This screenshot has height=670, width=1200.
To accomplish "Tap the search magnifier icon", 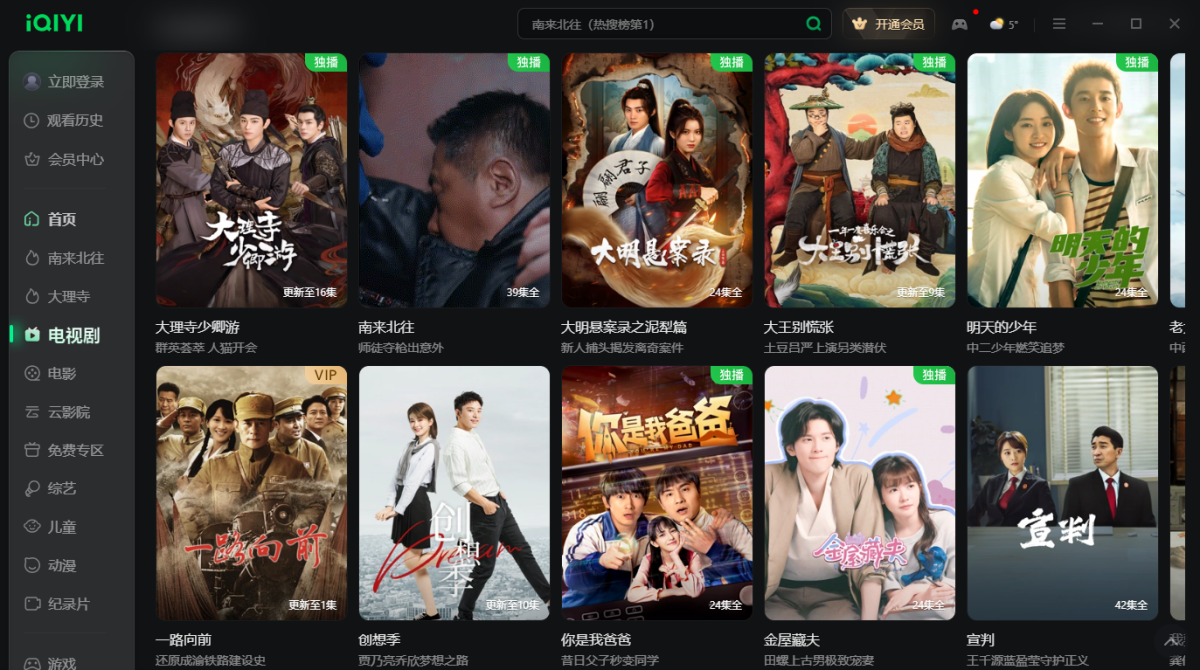I will point(814,24).
